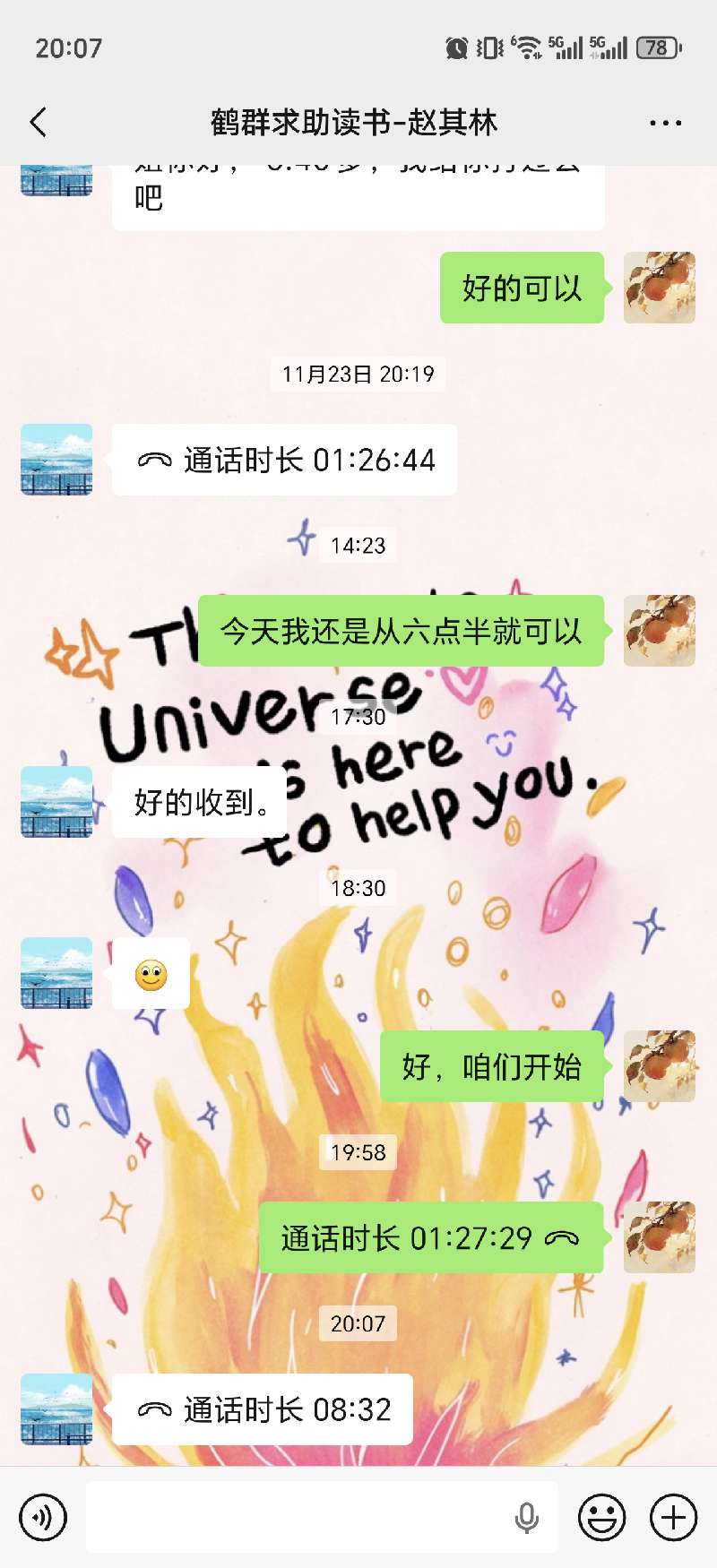
Task: Tap the call record 通话时长 08:32
Action: [263, 1409]
